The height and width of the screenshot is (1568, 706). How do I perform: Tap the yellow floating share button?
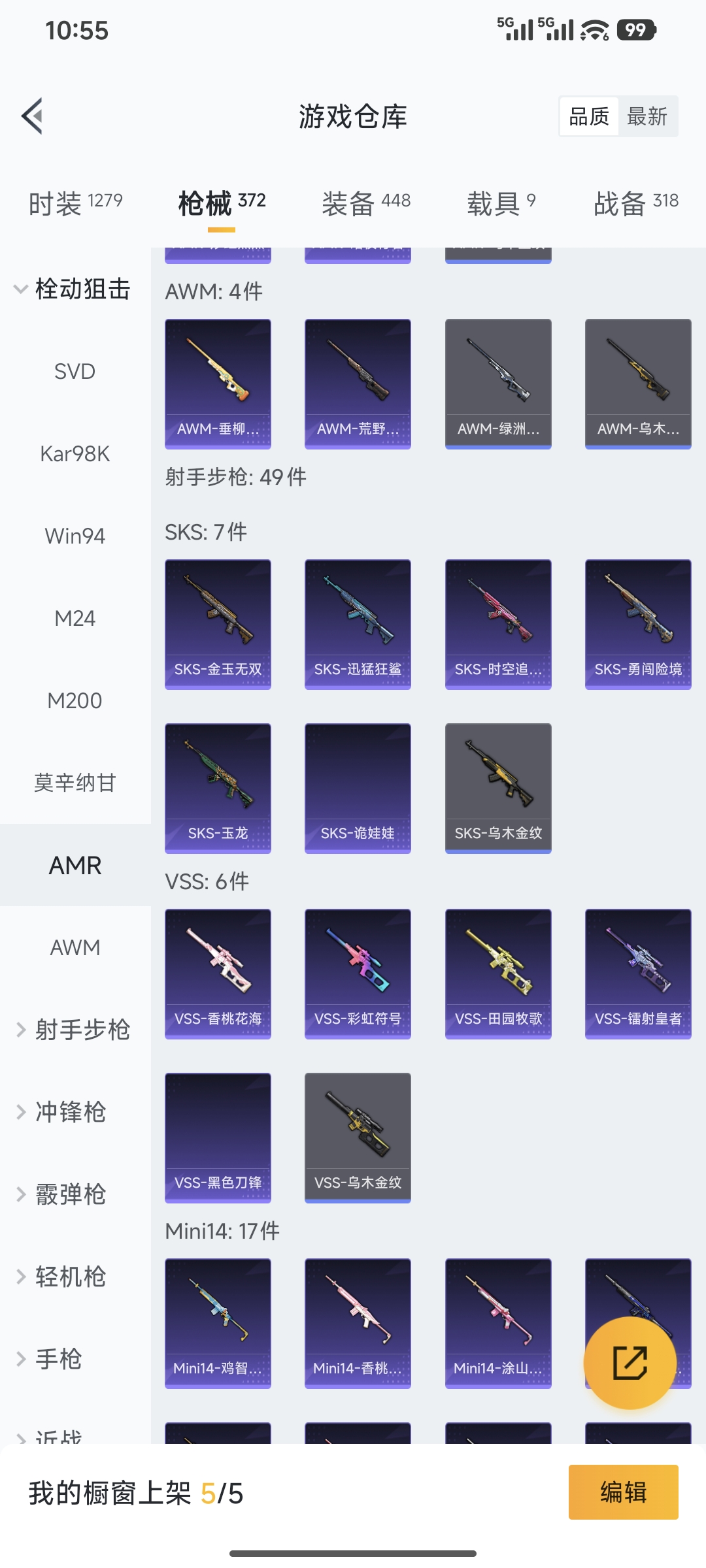[x=630, y=1363]
